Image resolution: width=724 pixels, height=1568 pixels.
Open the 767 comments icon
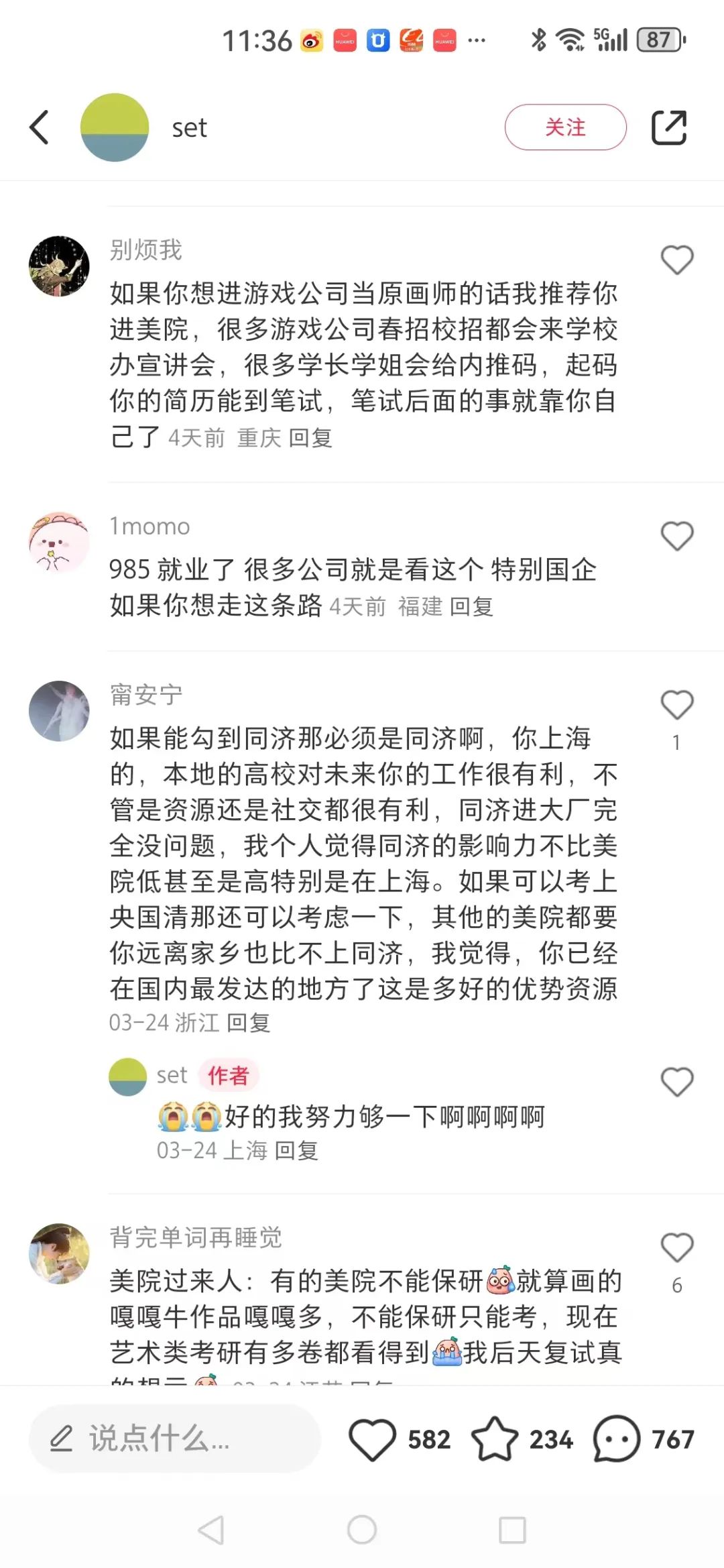616,1439
